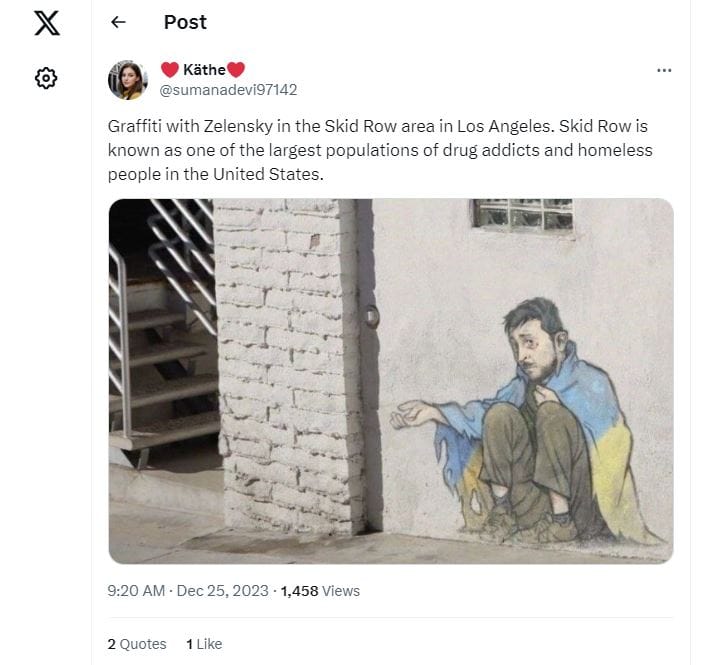The image size is (708, 665).
Task: View the 1 Like list
Action: [204, 644]
